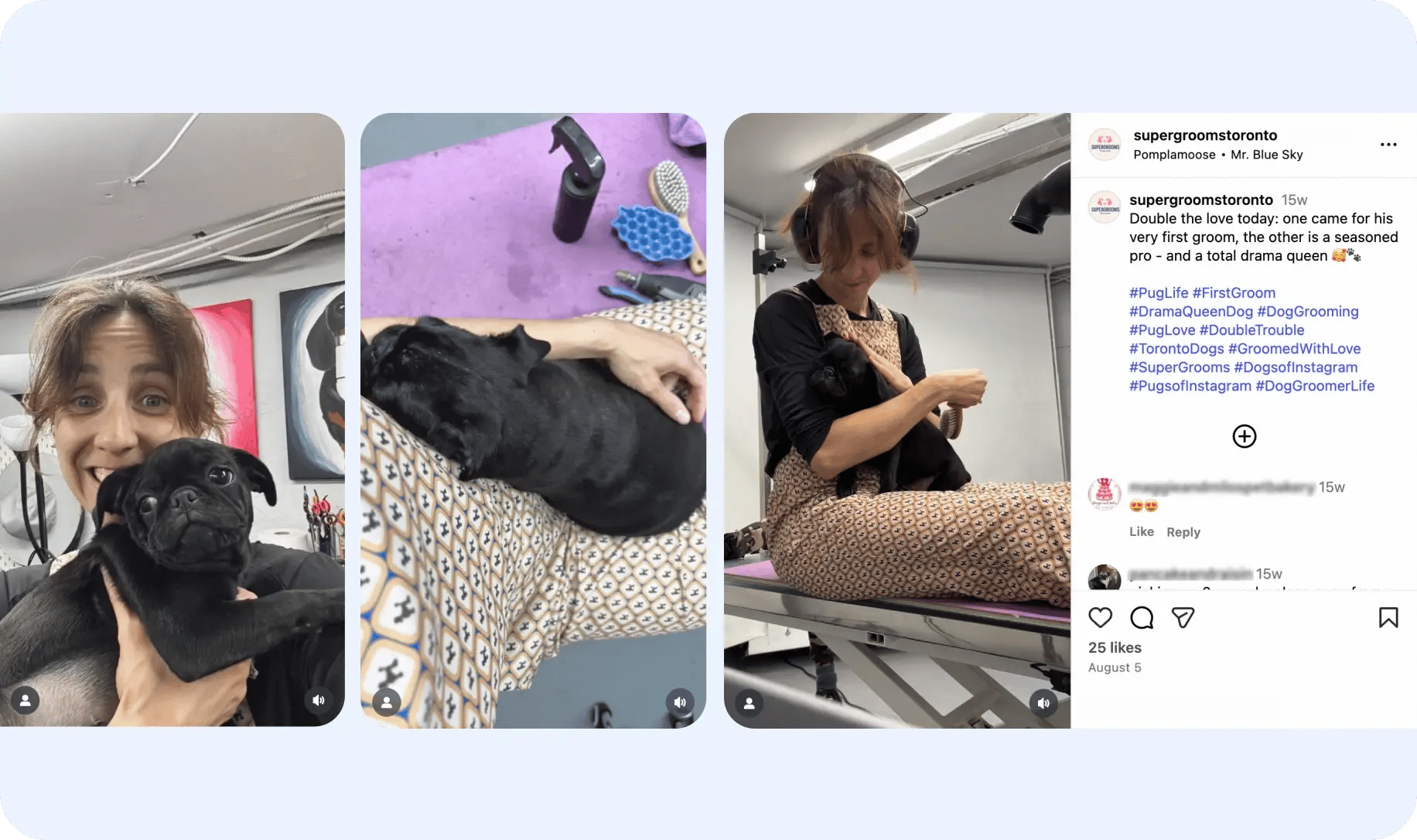This screenshot has width=1417, height=840.
Task: Open the post's three-dot options menu
Action: 1388,145
